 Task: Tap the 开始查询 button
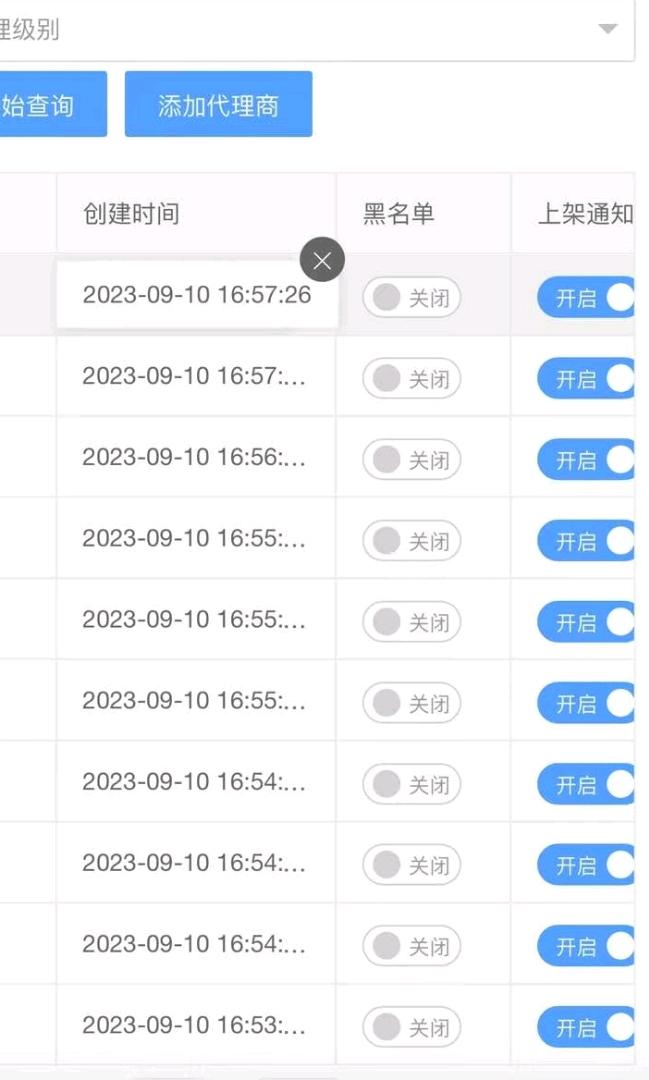click(53, 105)
